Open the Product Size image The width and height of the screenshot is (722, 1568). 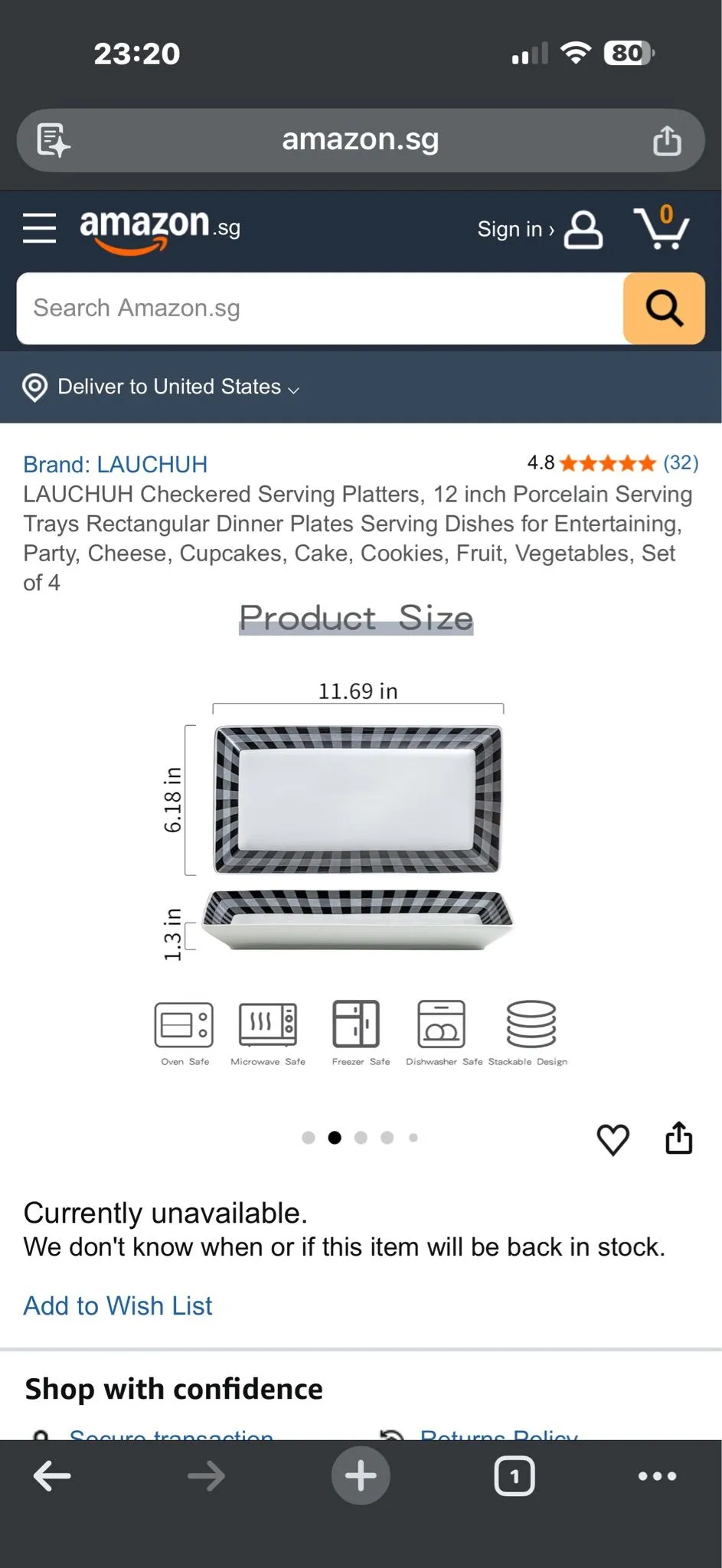[x=360, y=835]
